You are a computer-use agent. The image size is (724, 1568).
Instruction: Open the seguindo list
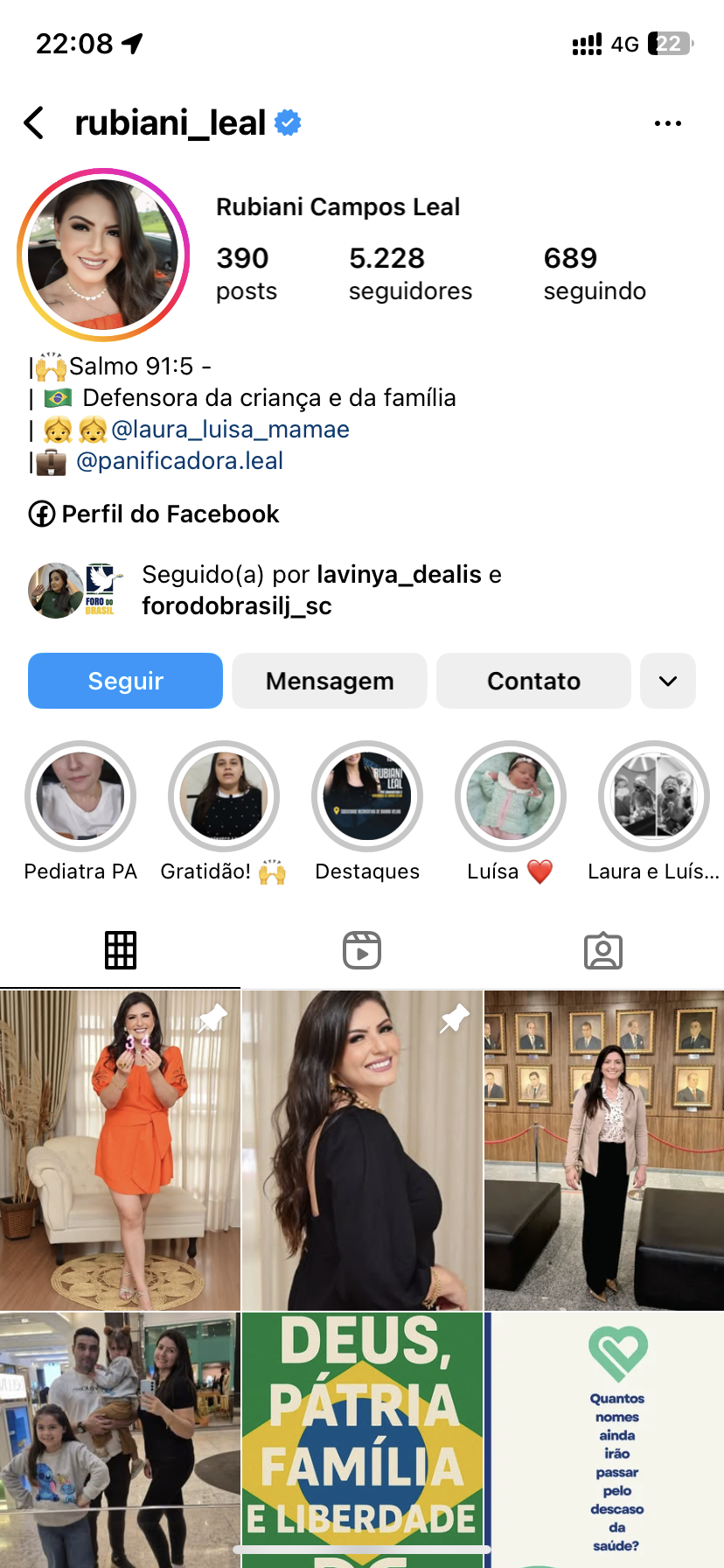(x=595, y=273)
